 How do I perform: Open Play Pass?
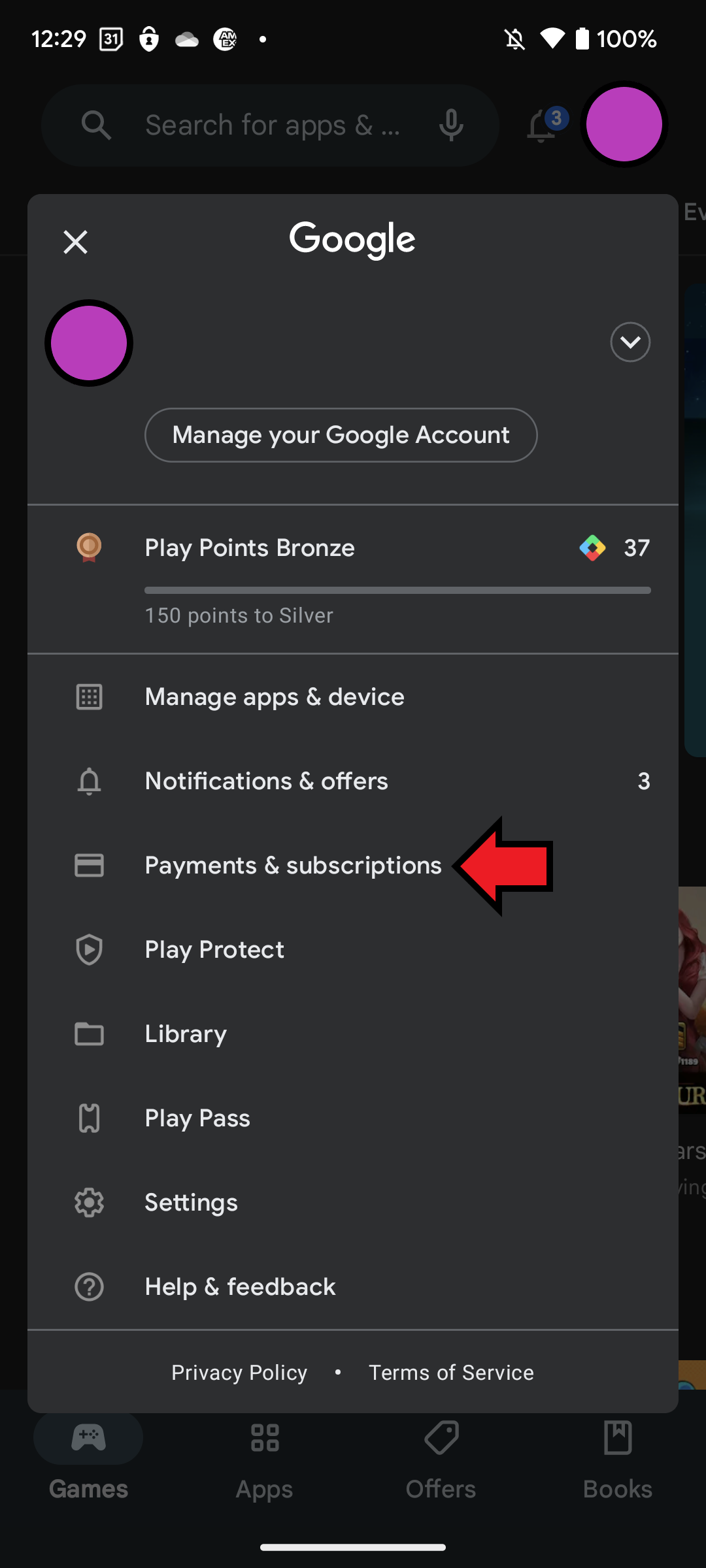click(353, 1119)
